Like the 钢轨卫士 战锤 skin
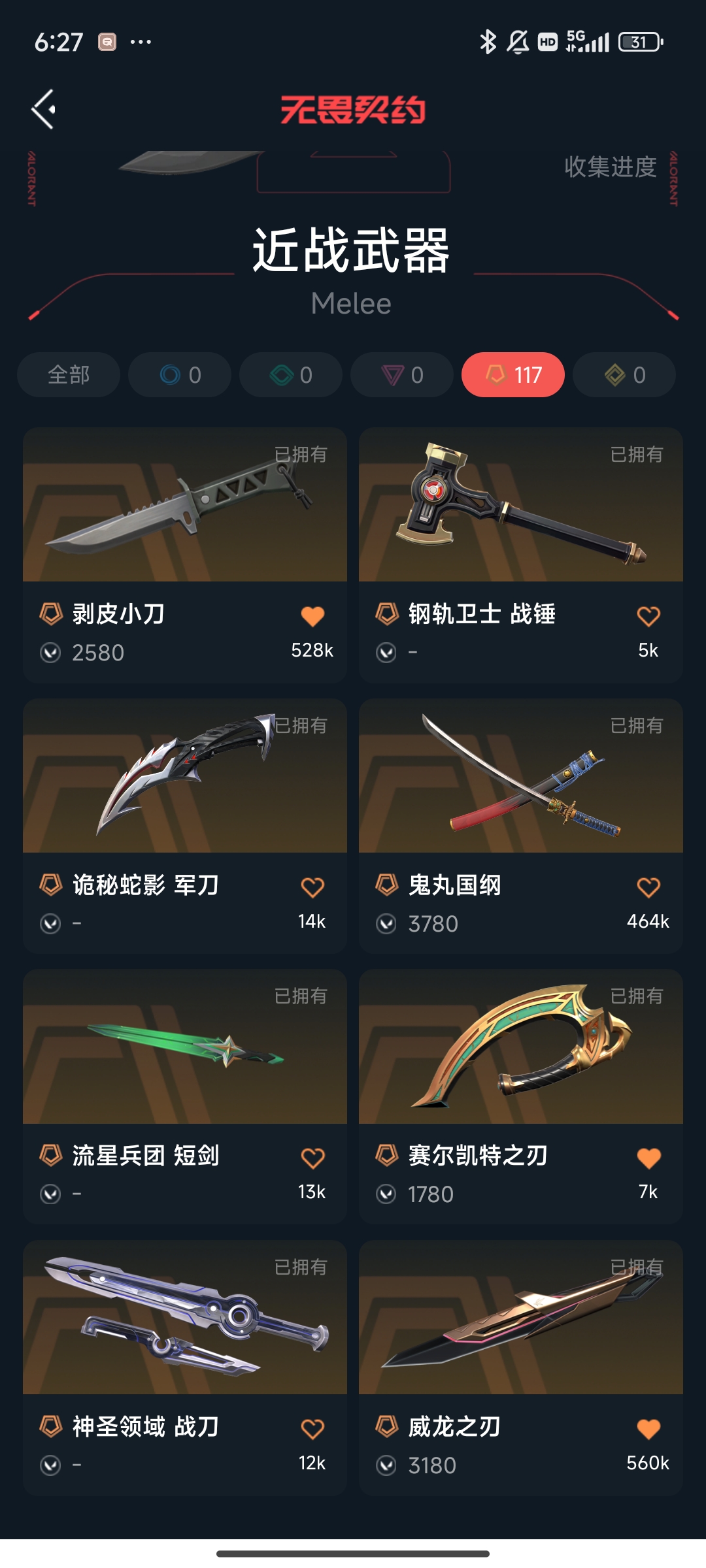This screenshot has height=1568, width=706. (x=648, y=616)
